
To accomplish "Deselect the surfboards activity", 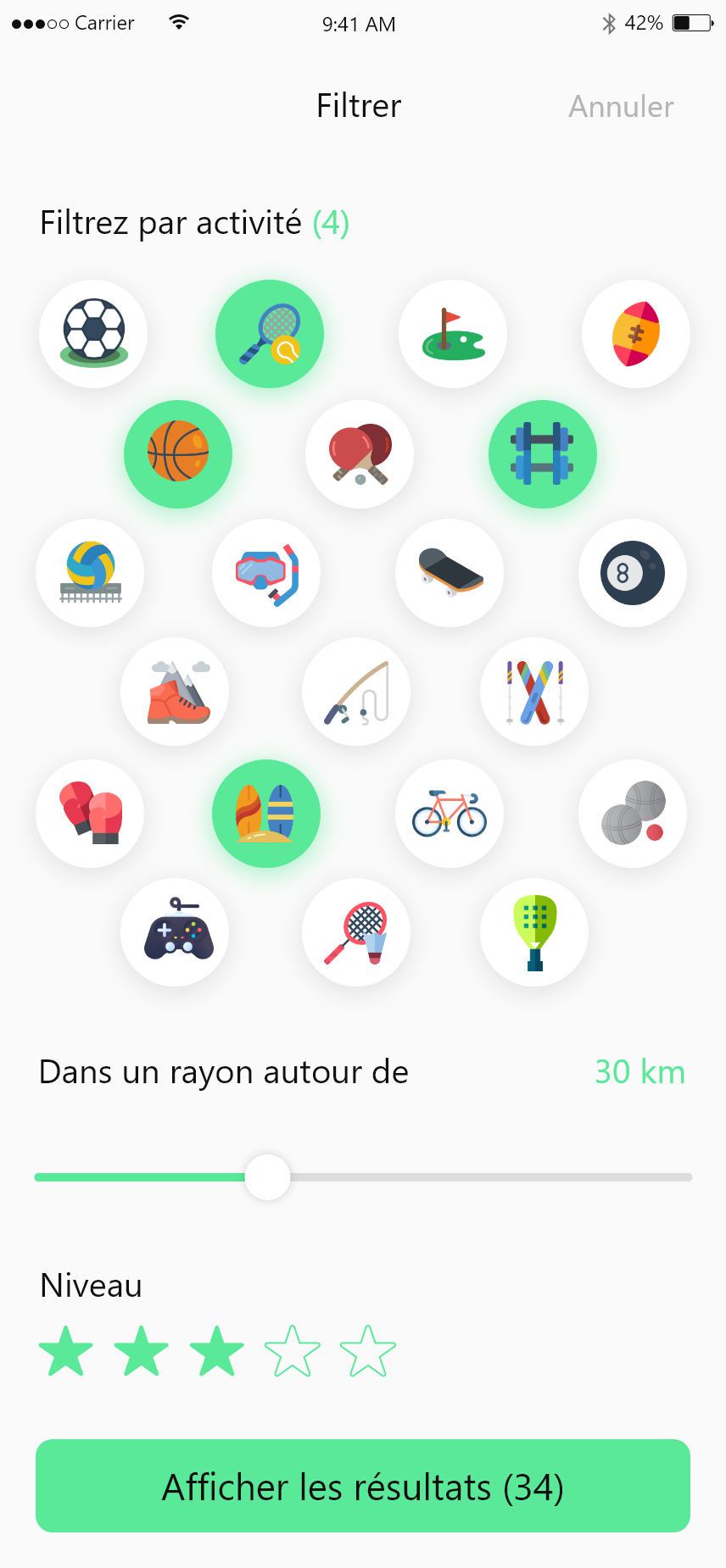I will pyautogui.click(x=266, y=814).
